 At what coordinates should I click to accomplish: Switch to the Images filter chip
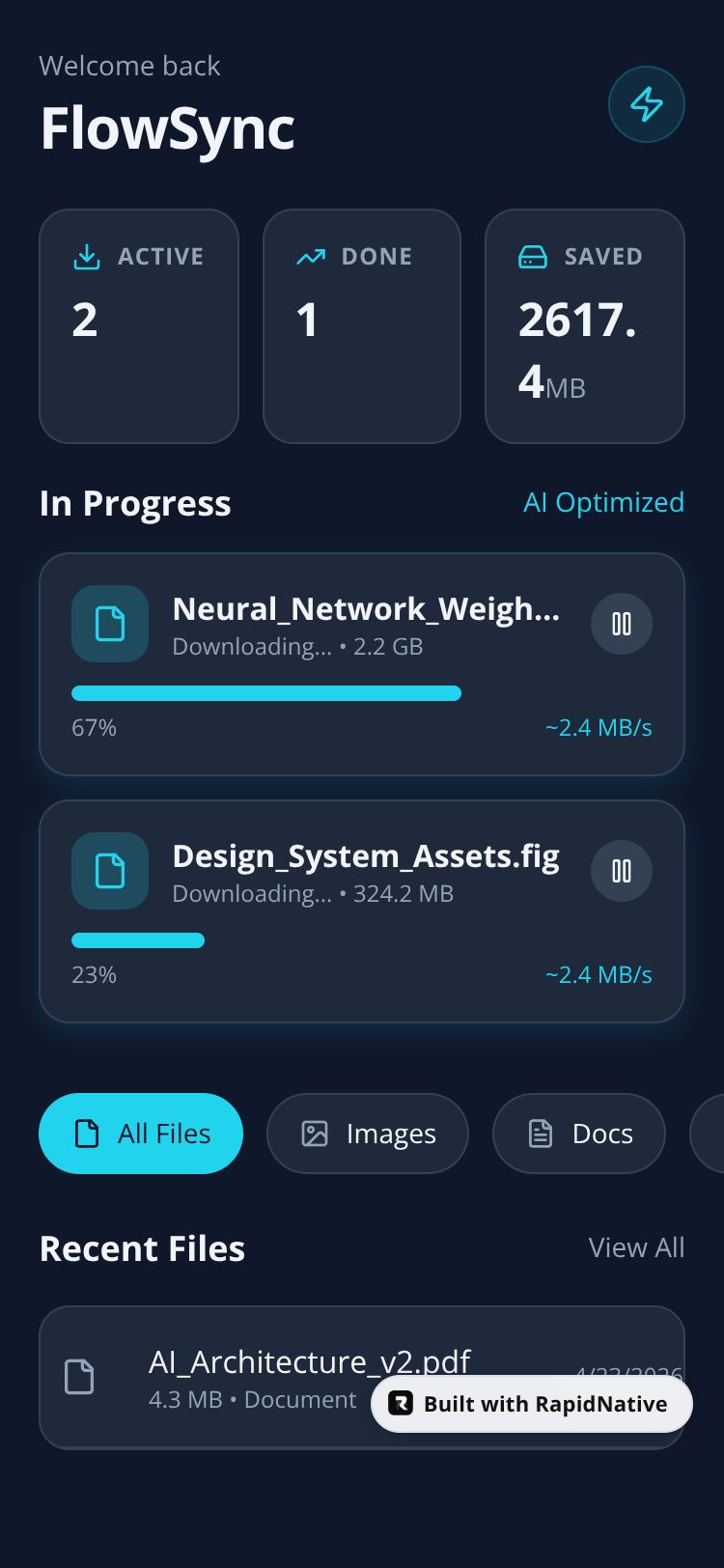pos(368,1134)
